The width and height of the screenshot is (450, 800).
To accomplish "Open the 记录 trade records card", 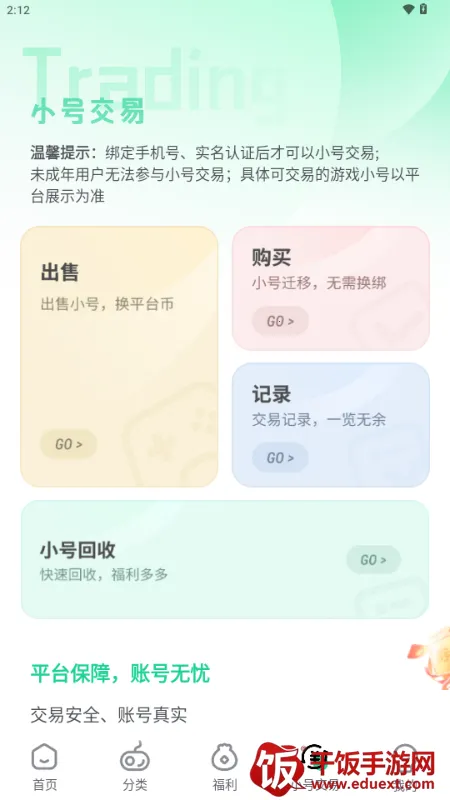I will [x=331, y=425].
